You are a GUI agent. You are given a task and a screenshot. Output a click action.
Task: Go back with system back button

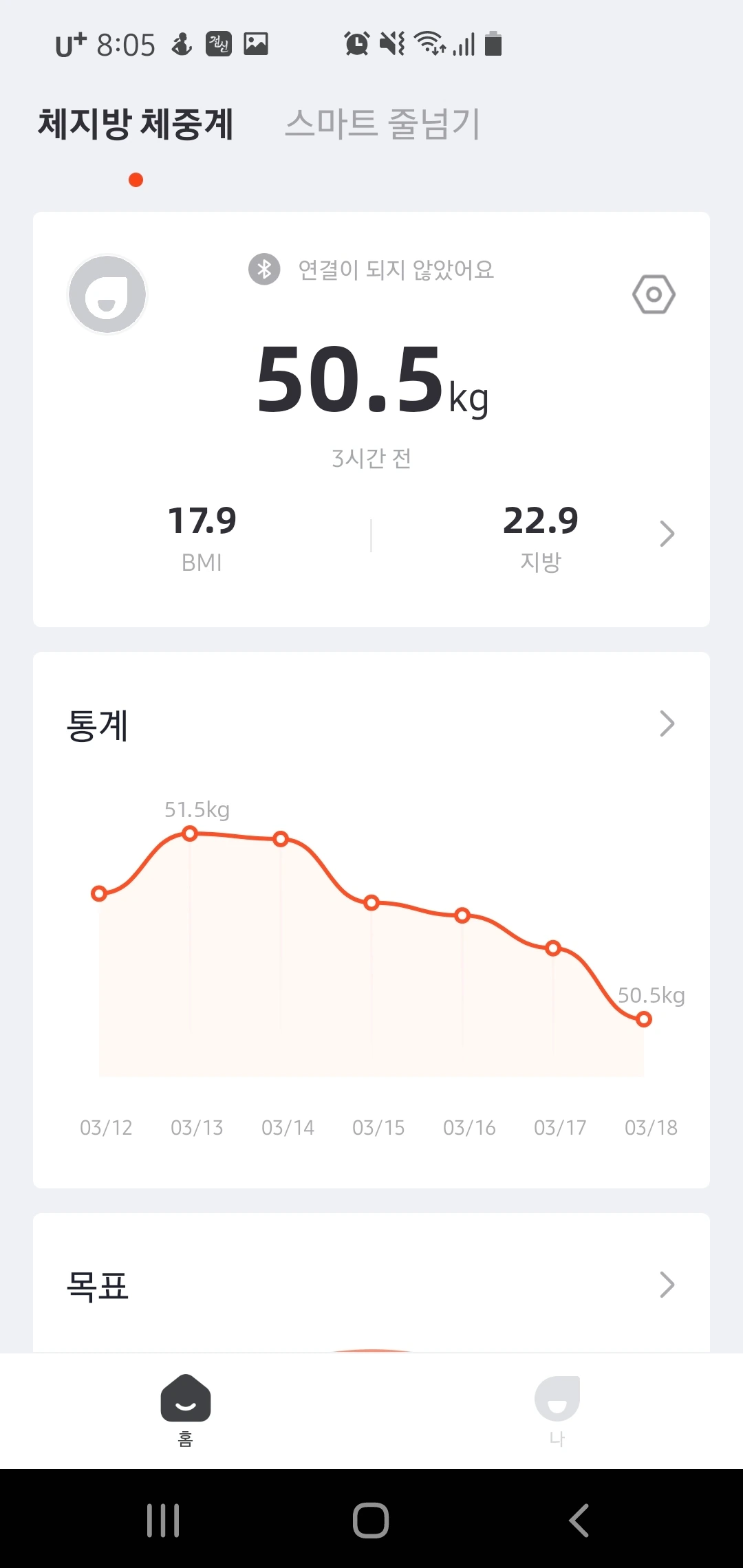point(579,1520)
